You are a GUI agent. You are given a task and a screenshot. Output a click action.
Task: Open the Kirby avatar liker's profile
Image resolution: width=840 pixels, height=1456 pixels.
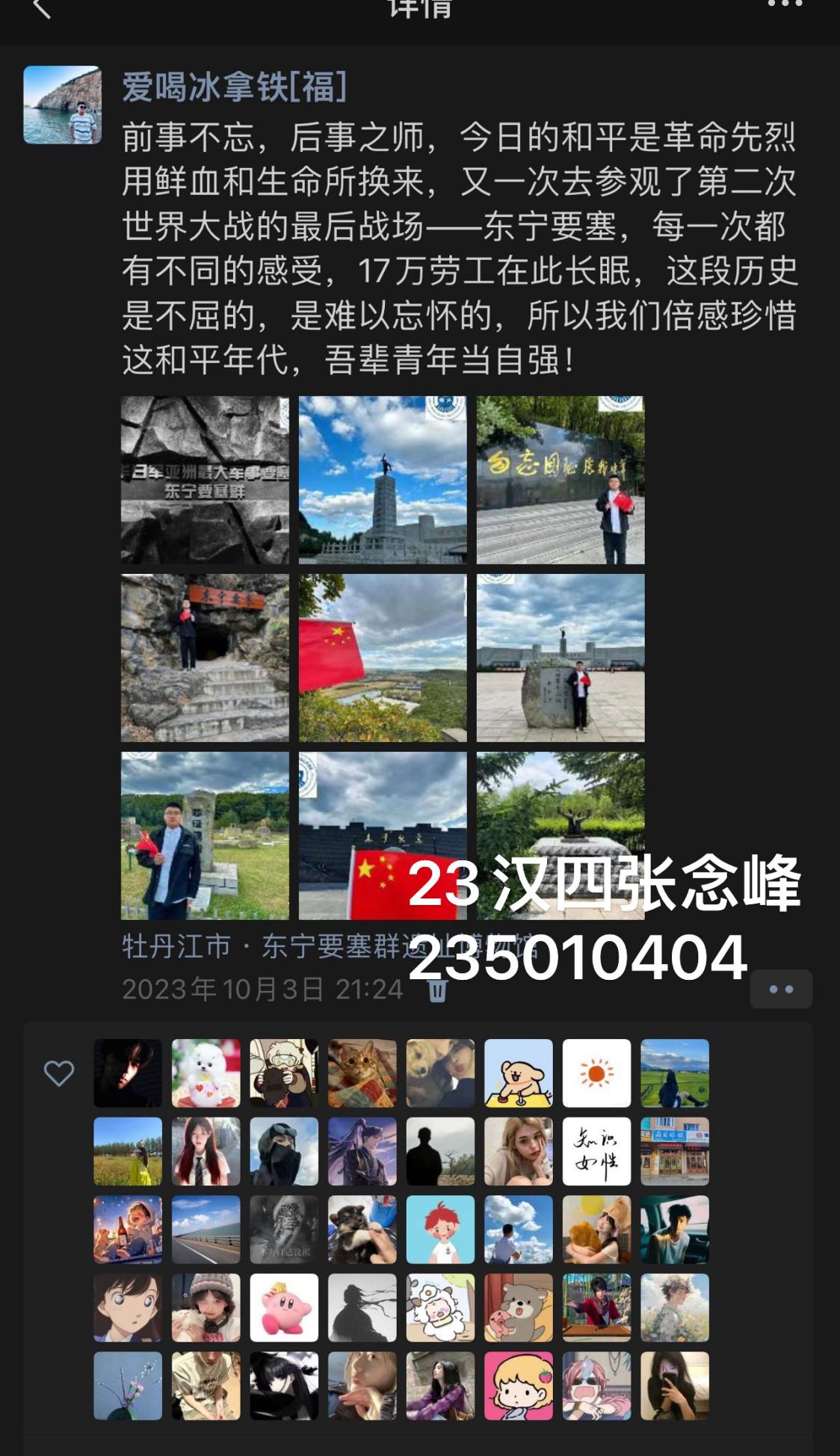click(x=284, y=1308)
